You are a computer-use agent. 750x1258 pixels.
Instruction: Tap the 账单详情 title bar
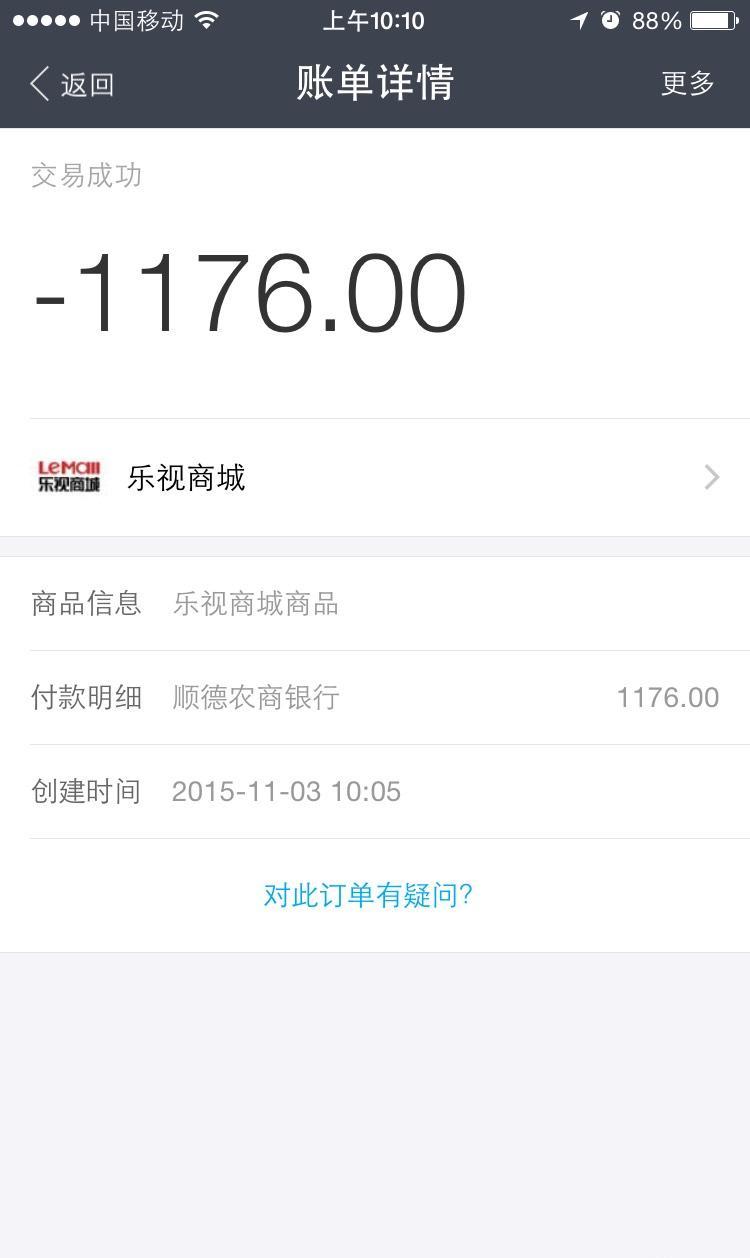tap(374, 84)
